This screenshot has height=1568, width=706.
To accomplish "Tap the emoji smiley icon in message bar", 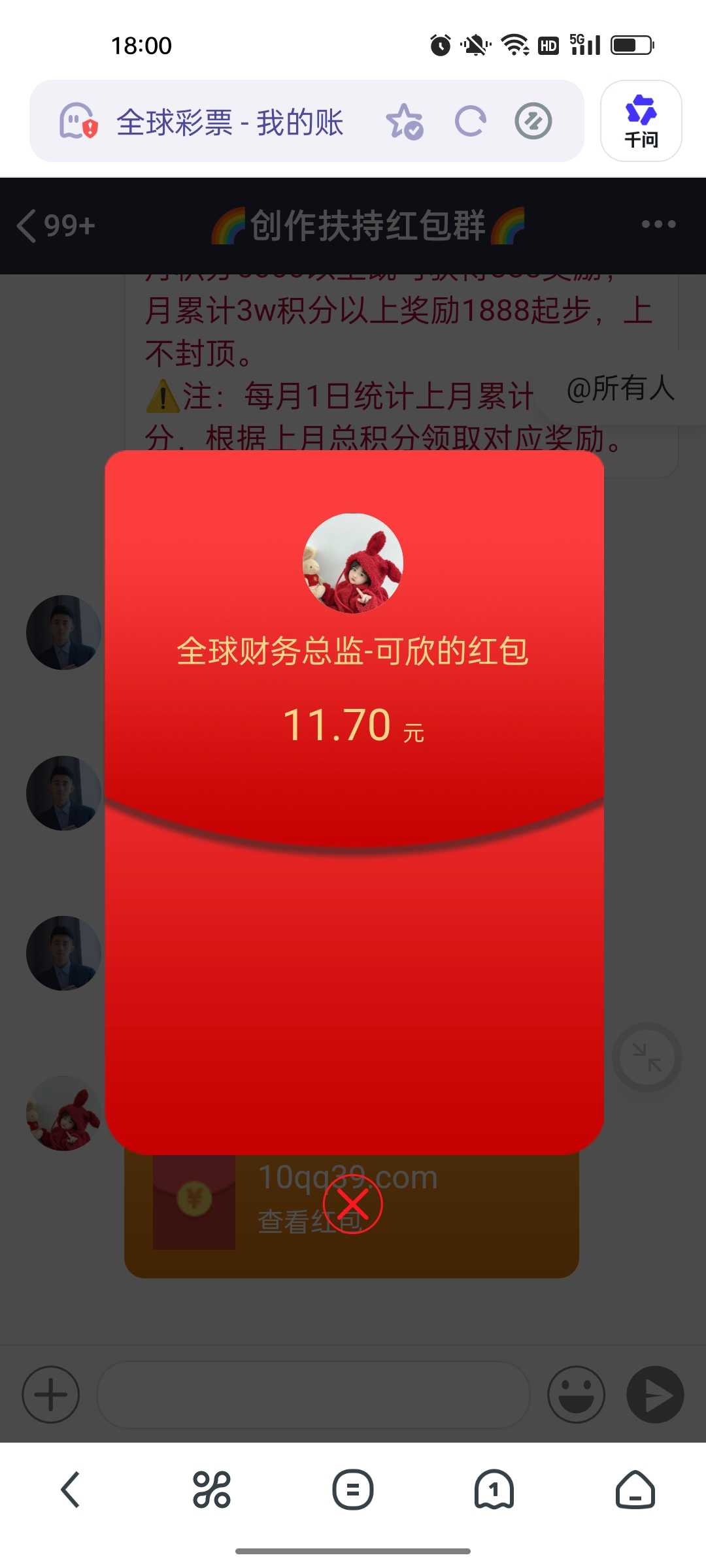I will (x=576, y=1396).
